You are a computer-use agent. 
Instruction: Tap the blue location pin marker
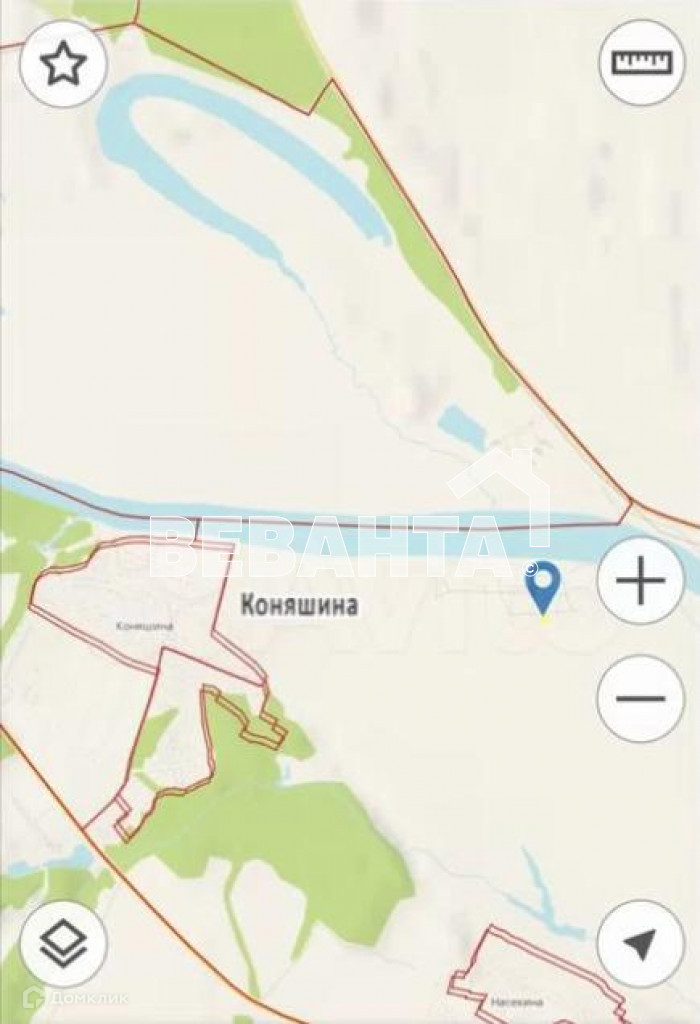tap(543, 587)
